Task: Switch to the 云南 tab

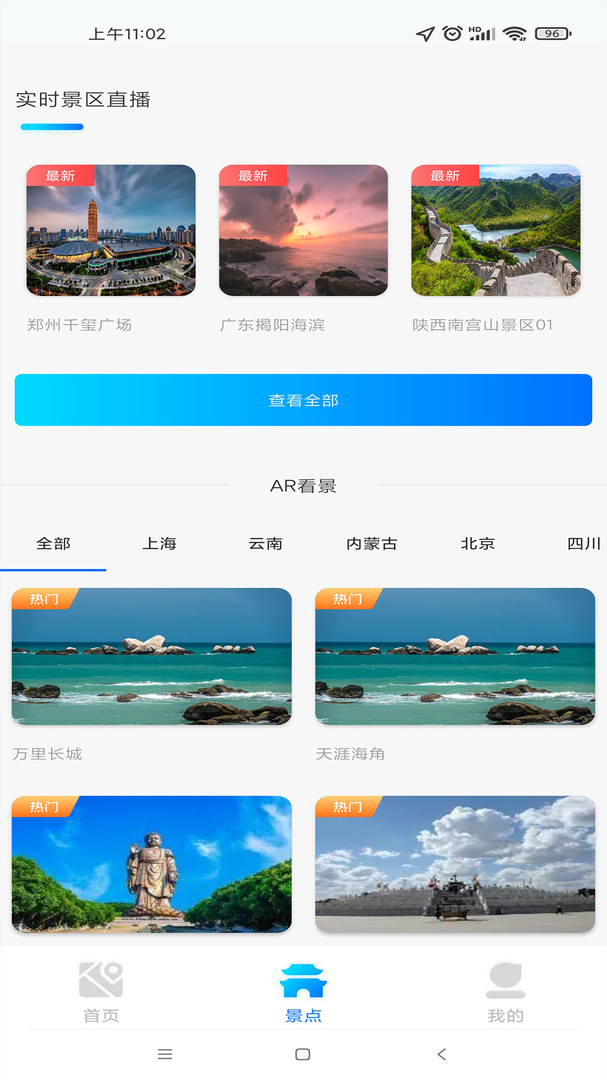Action: 265,544
